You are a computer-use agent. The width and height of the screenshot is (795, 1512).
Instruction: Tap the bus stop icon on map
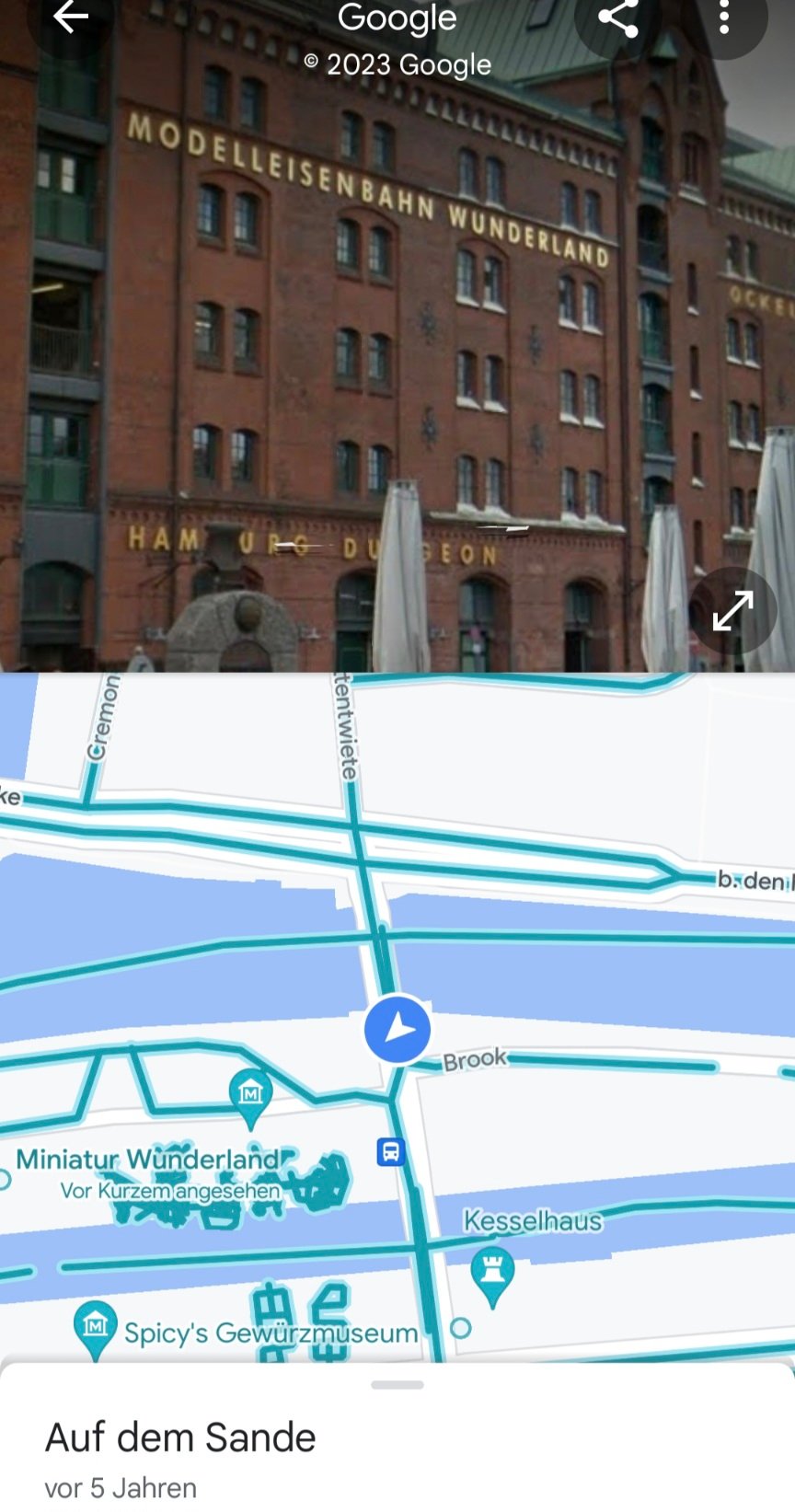tap(390, 1151)
